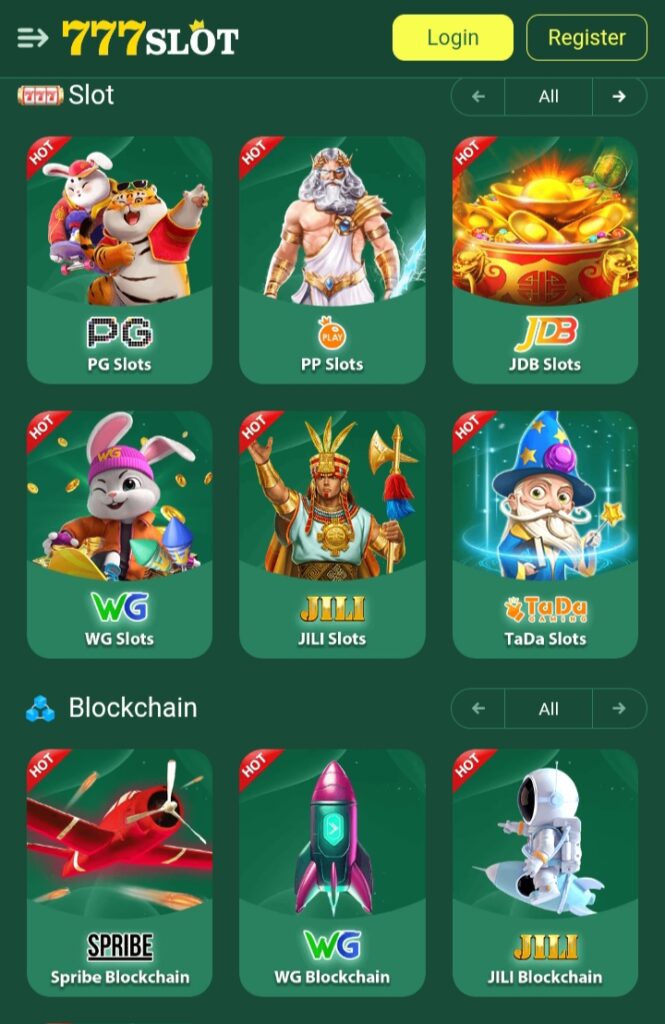665x1024 pixels.
Task: Open Spribe Blockchain
Action: tap(119, 872)
